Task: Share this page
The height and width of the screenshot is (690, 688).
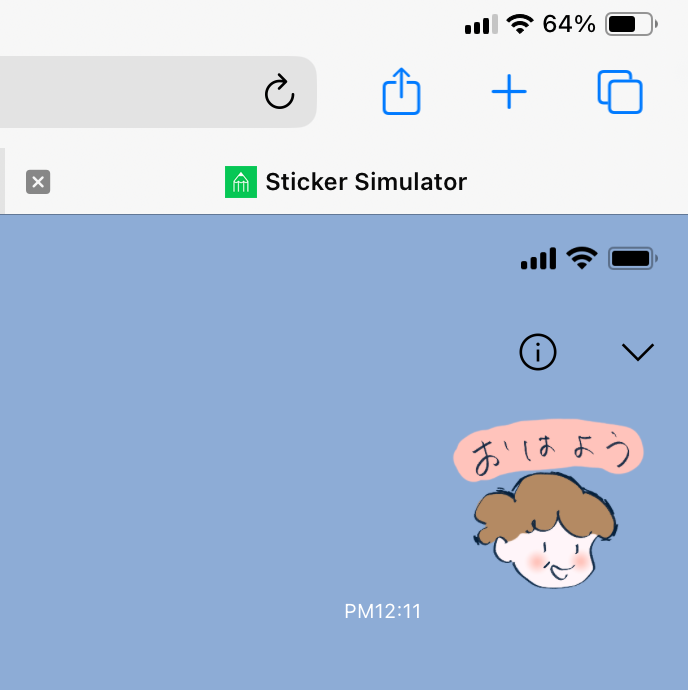Action: pos(401,92)
